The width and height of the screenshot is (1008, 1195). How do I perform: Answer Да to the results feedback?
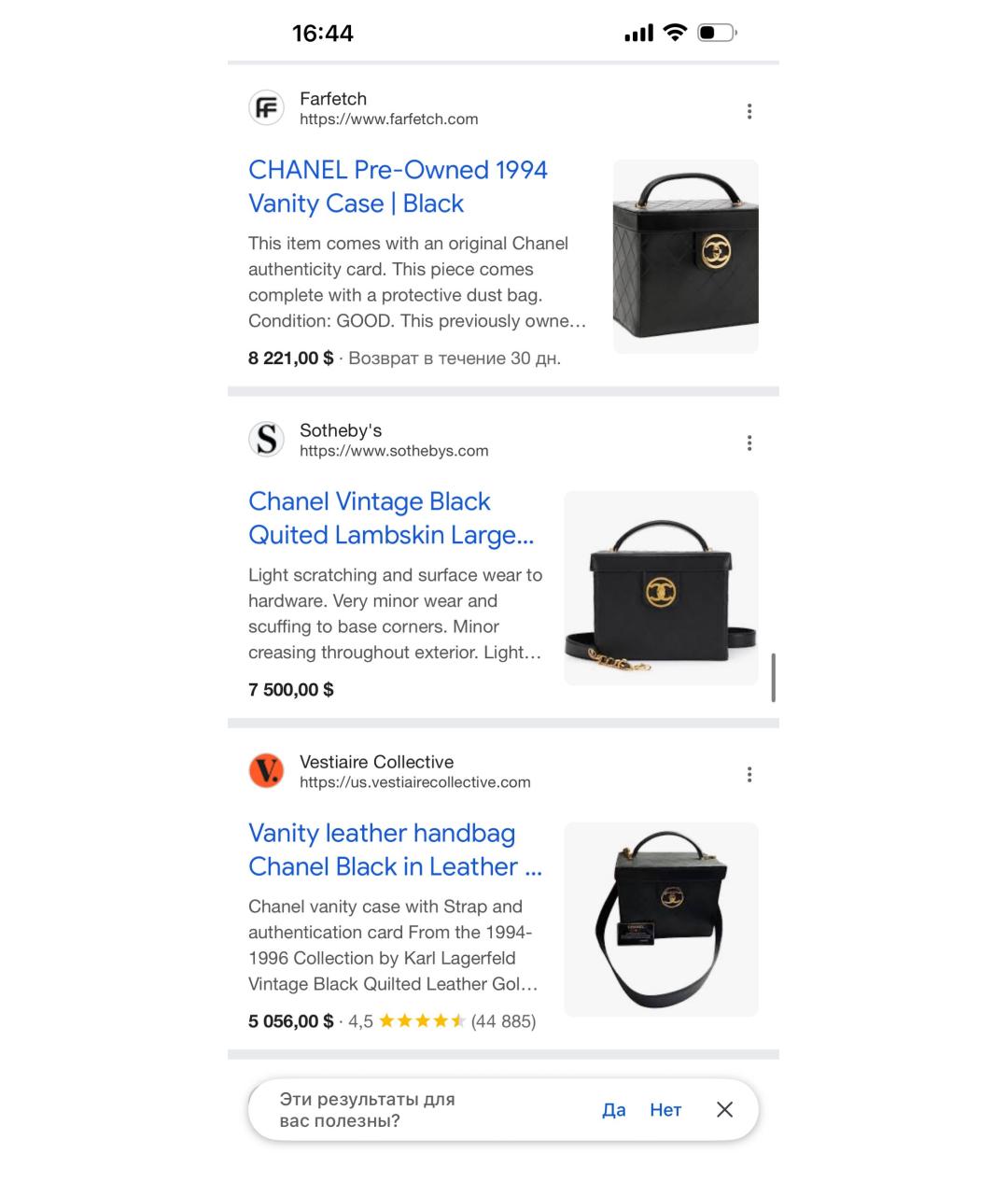[x=613, y=1110]
